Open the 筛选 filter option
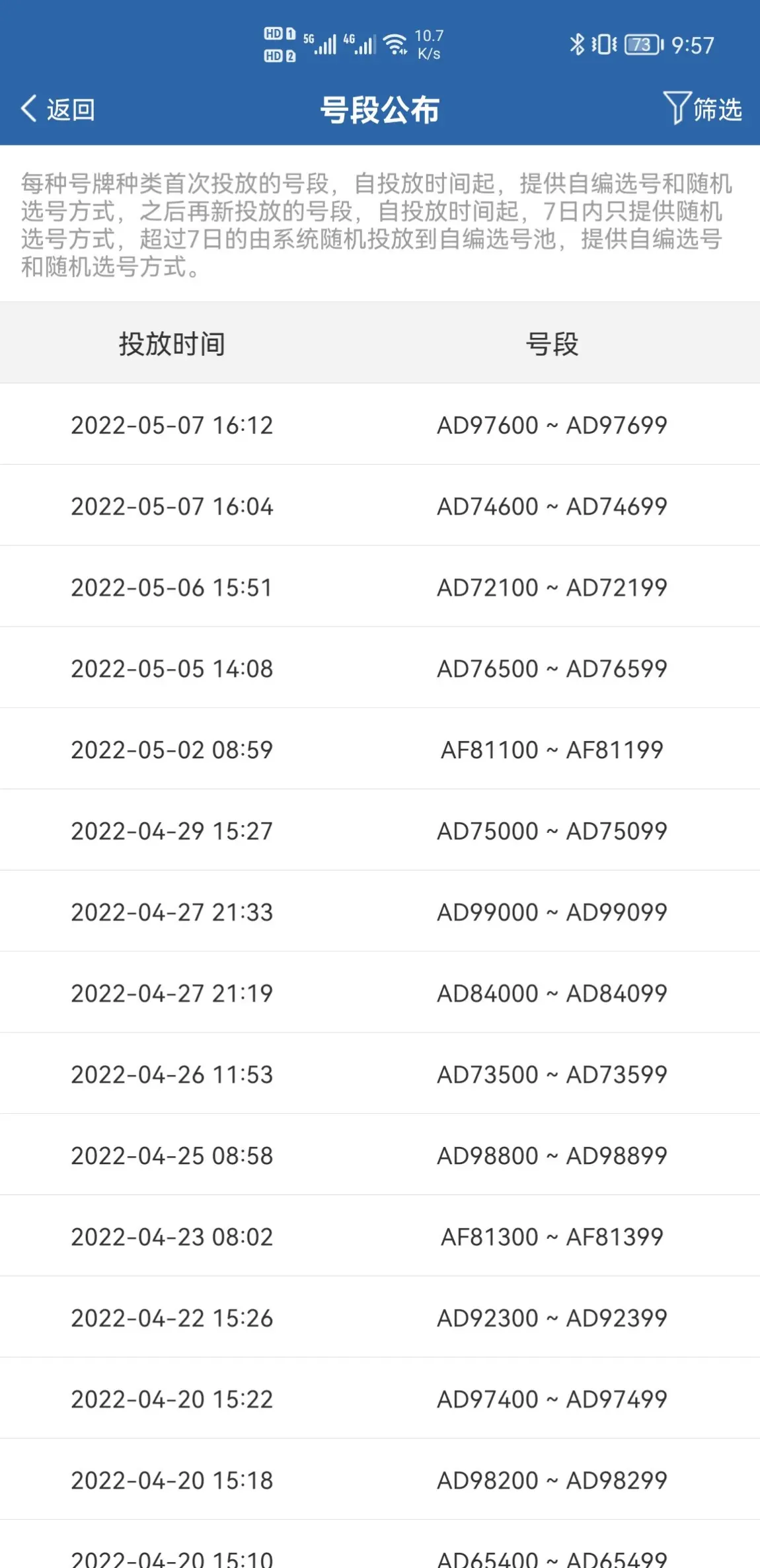This screenshot has height=1568, width=760. pos(703,109)
